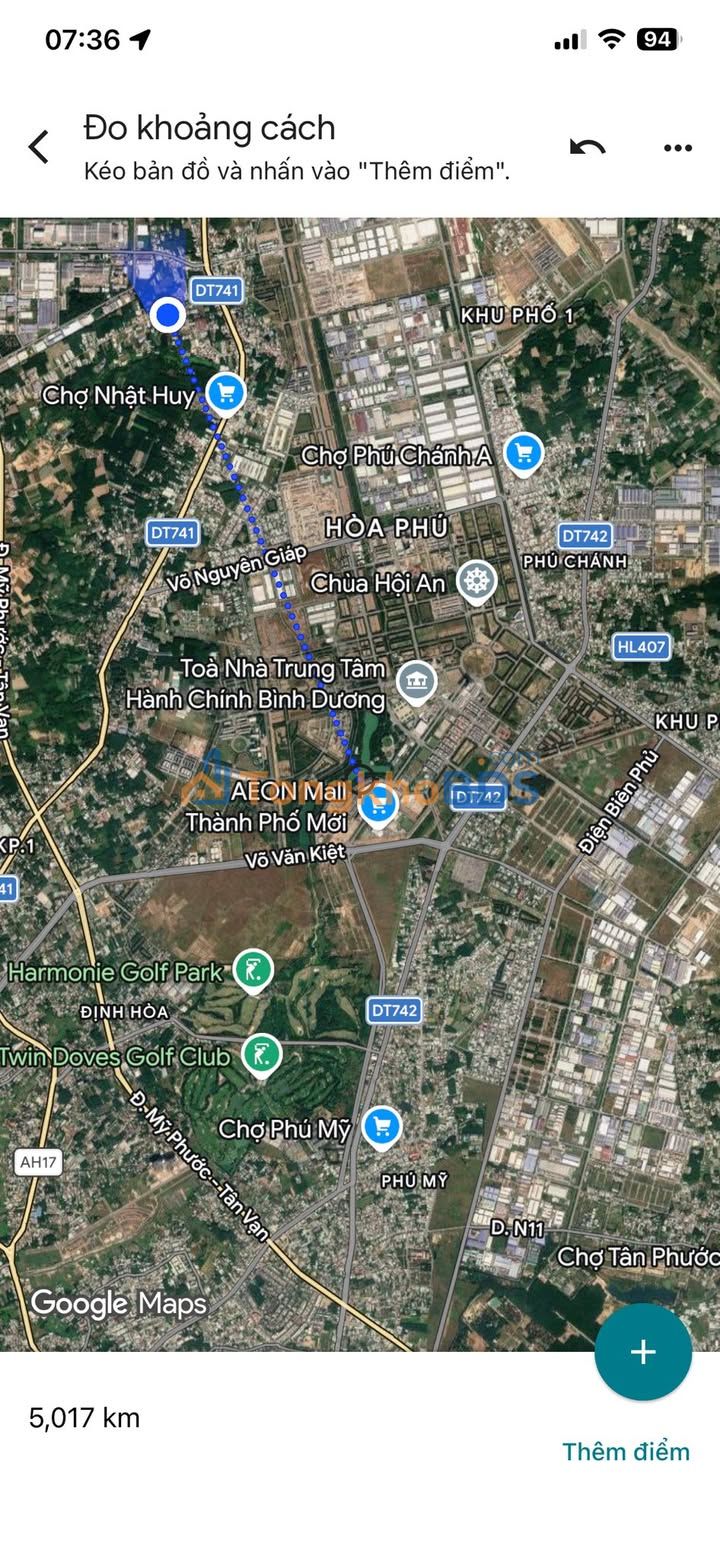Undo the last measured point
The image size is (720, 1559).
pyautogui.click(x=588, y=147)
